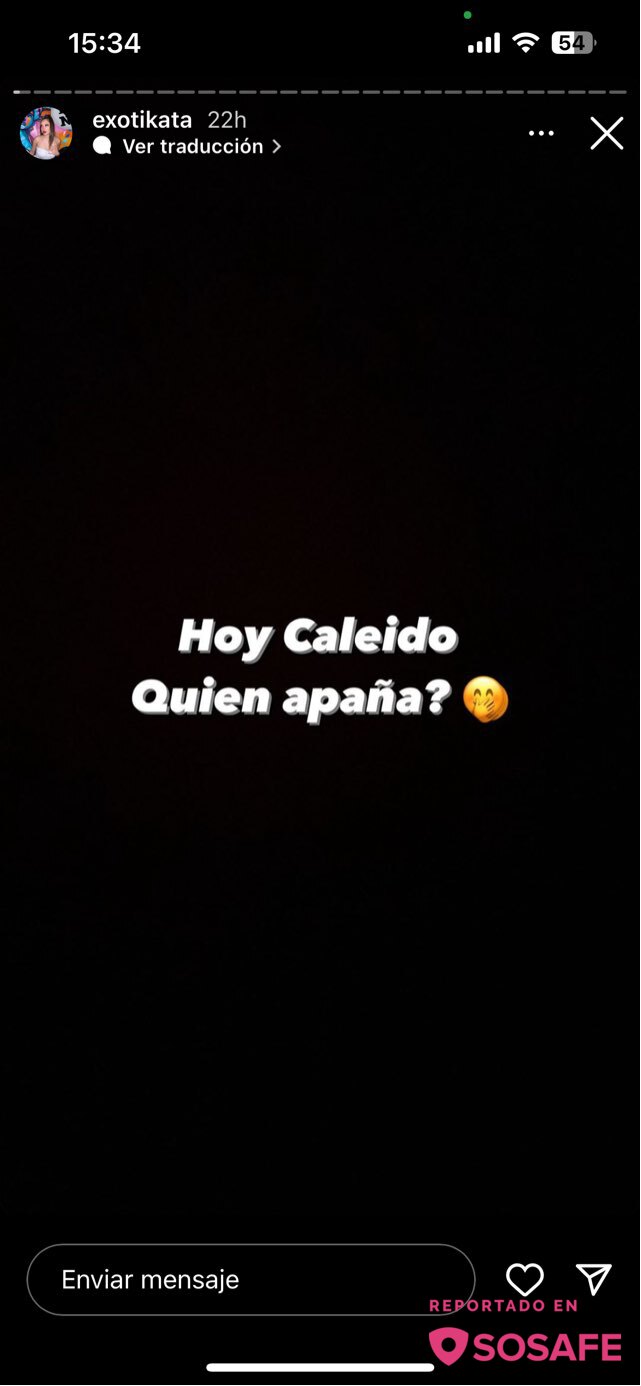Open the three-dot story options menu

[541, 133]
